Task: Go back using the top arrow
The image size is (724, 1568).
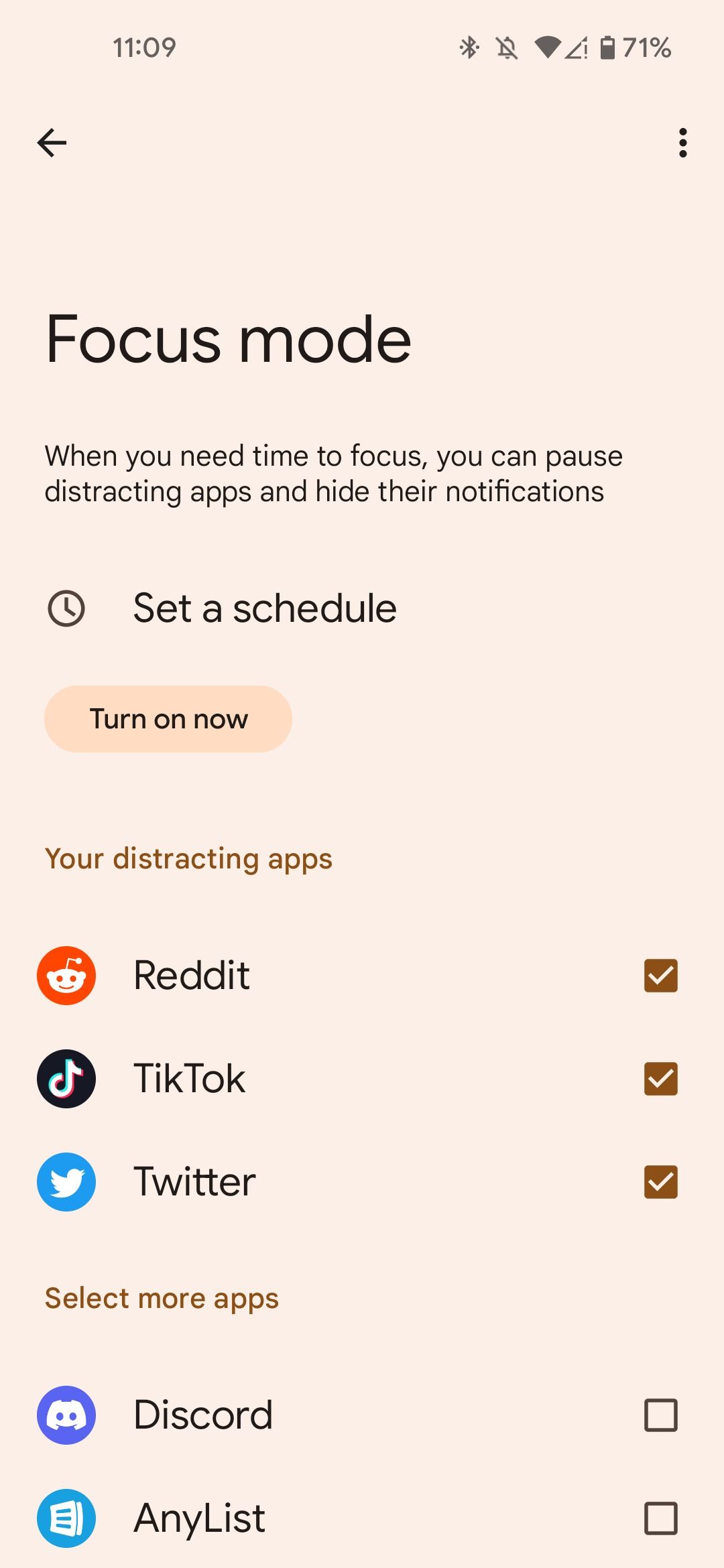Action: coord(52,143)
